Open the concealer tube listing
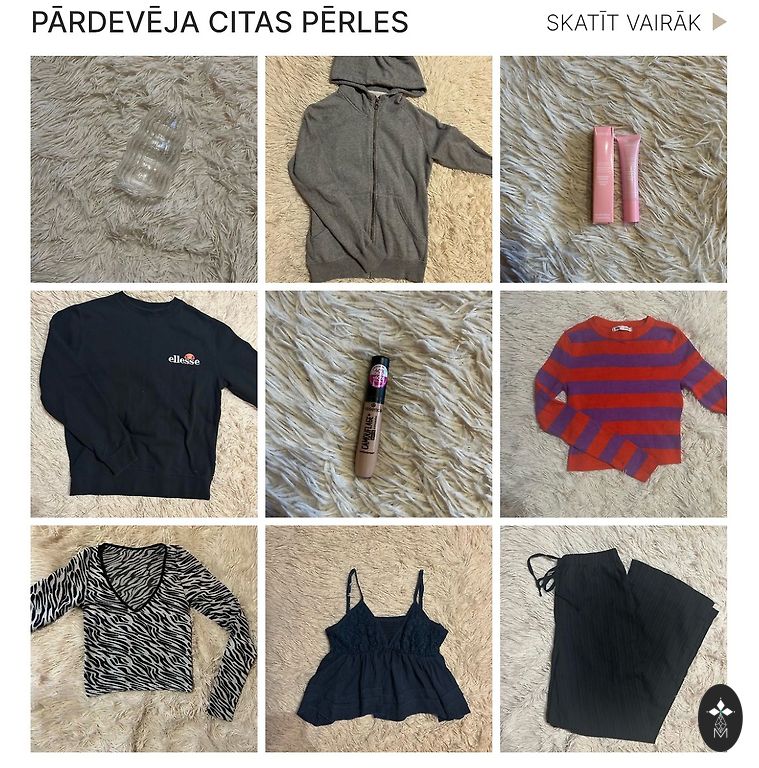759x768 pixels. tap(378, 403)
